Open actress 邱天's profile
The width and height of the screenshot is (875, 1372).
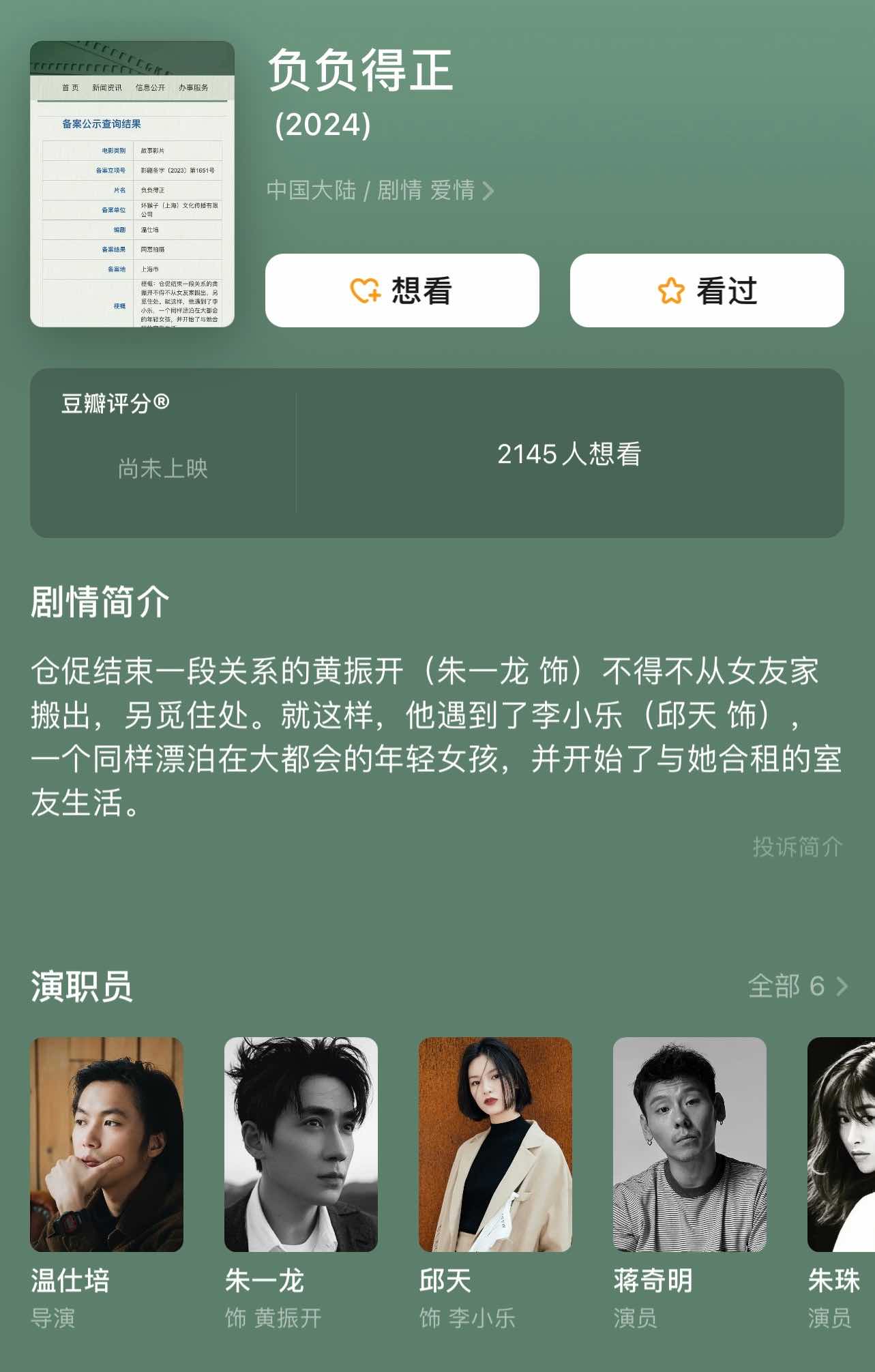(x=495, y=1144)
